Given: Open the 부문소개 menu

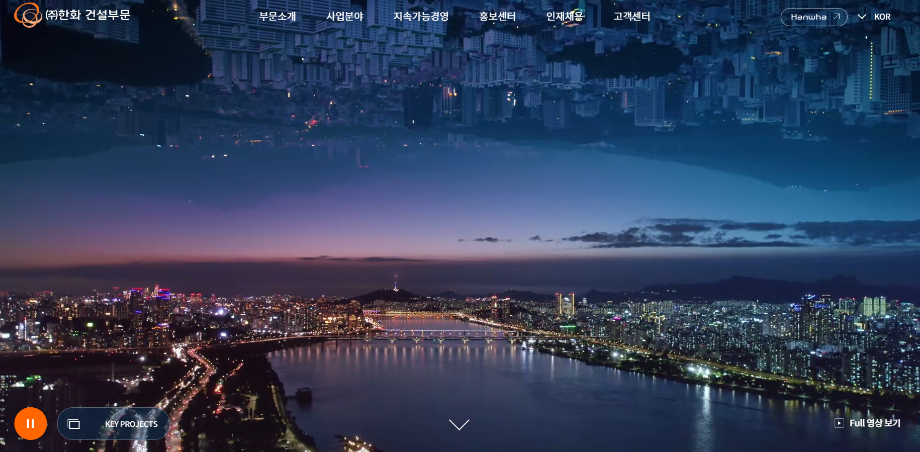Looking at the screenshot, I should [277, 17].
